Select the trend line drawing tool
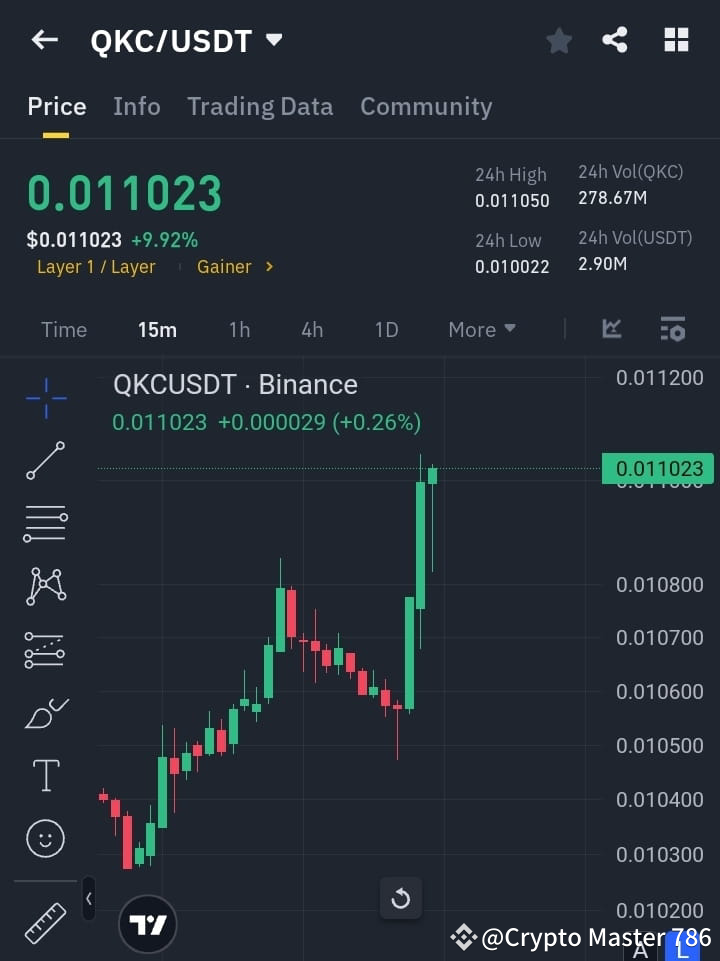 (45, 461)
